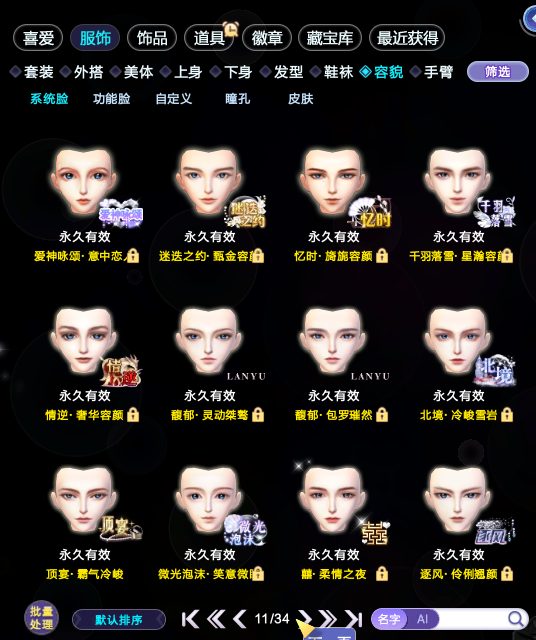
Task: Open 批量处理 batch processing
Action: 41,618
